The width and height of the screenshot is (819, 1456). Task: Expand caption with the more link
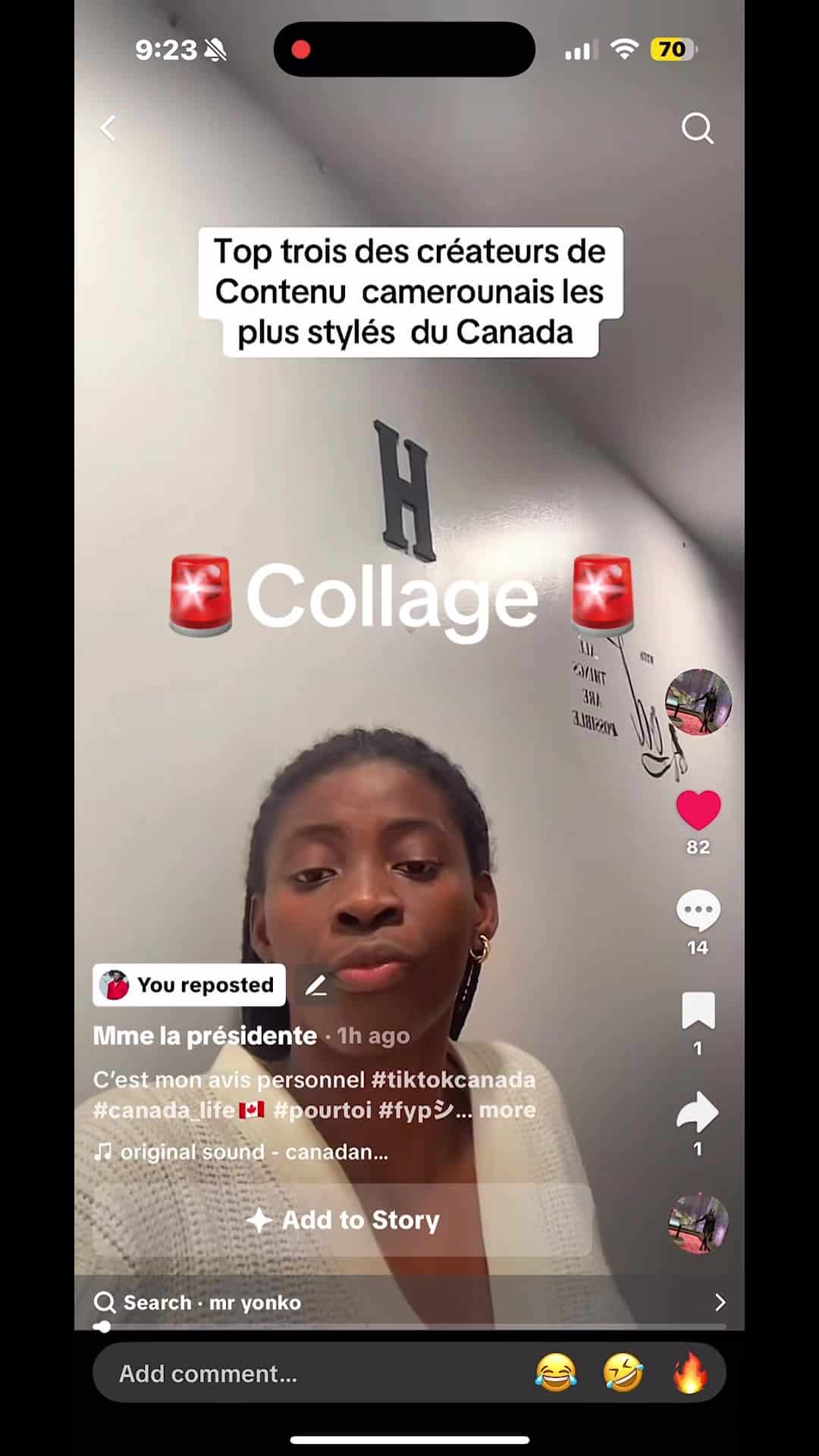507,1110
